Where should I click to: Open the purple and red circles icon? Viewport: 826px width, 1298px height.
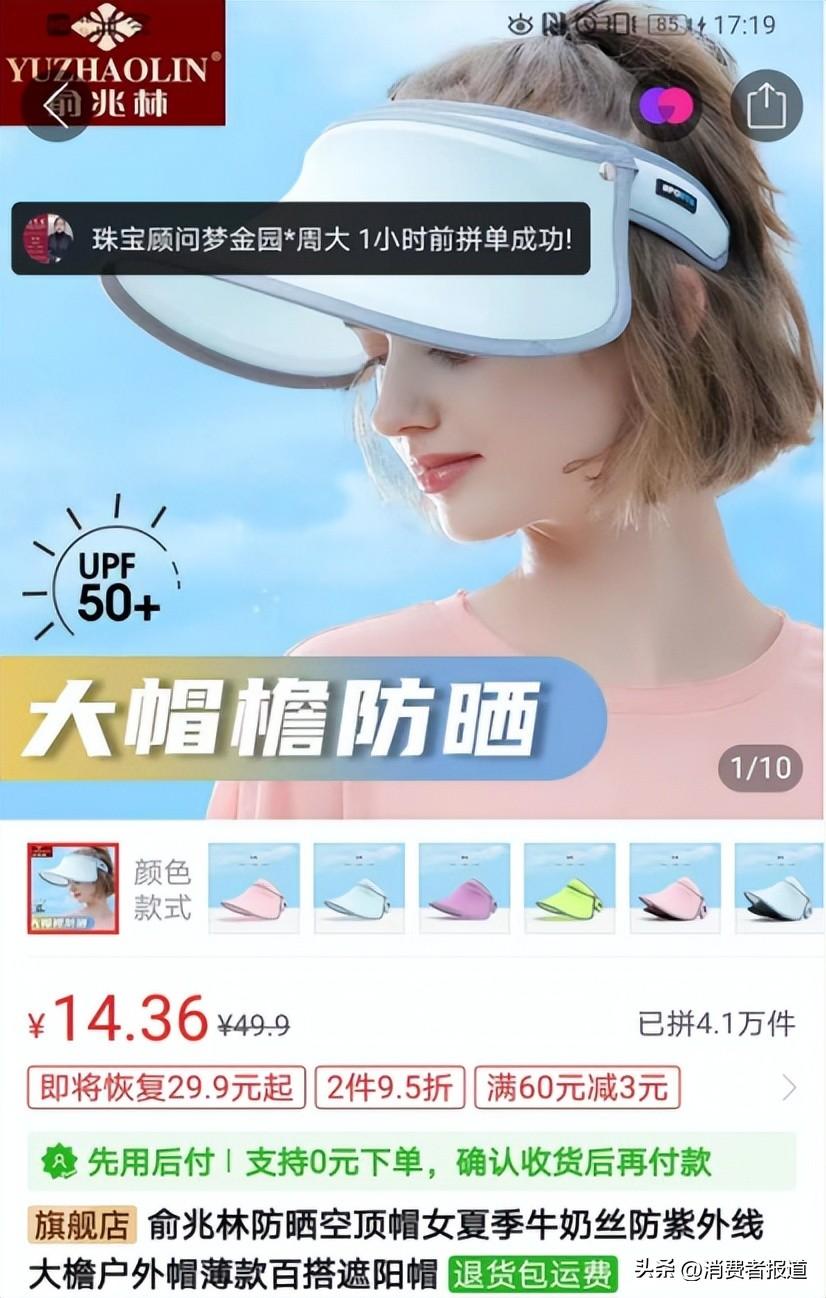(x=667, y=104)
